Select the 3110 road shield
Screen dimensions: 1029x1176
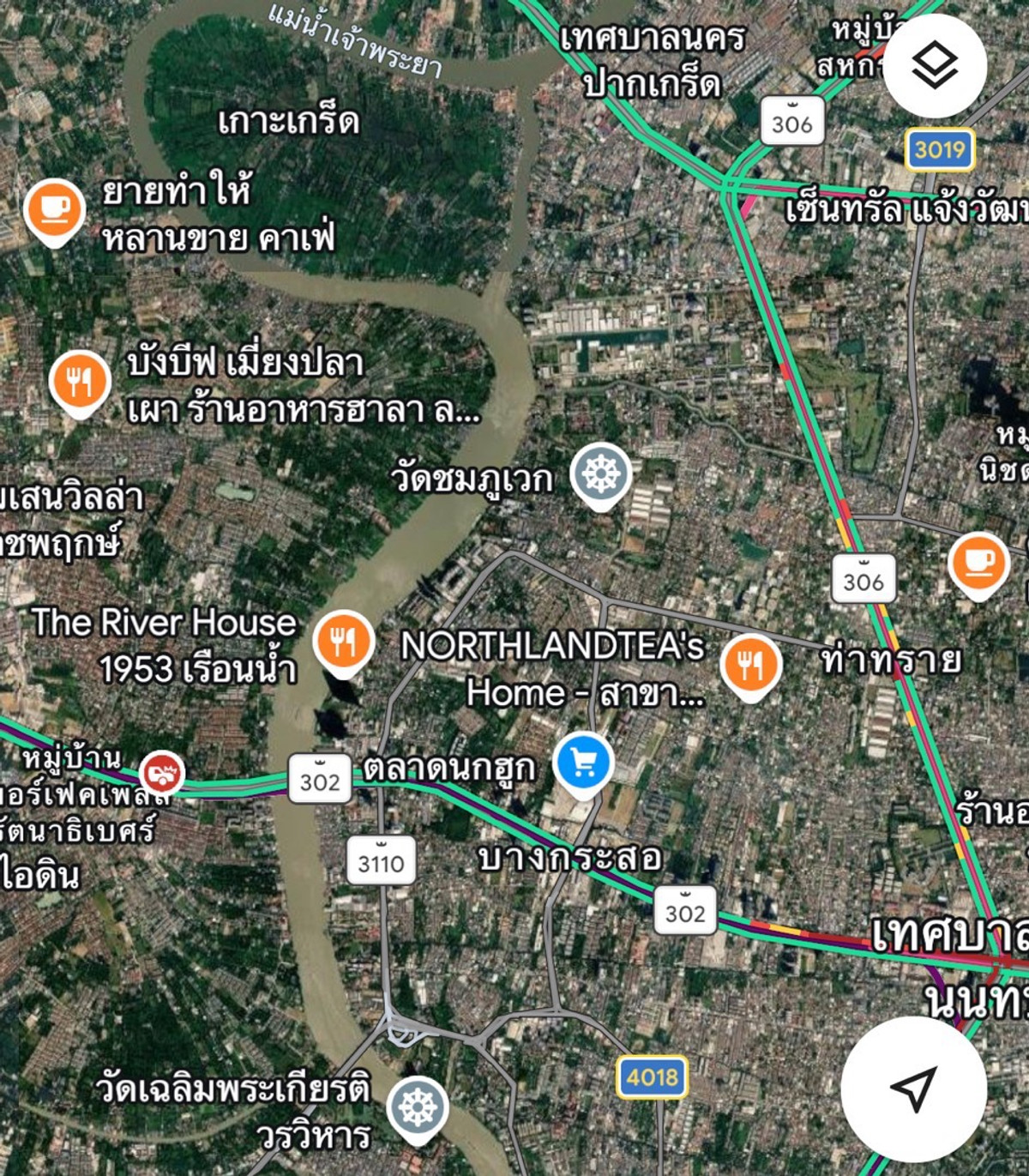click(380, 861)
